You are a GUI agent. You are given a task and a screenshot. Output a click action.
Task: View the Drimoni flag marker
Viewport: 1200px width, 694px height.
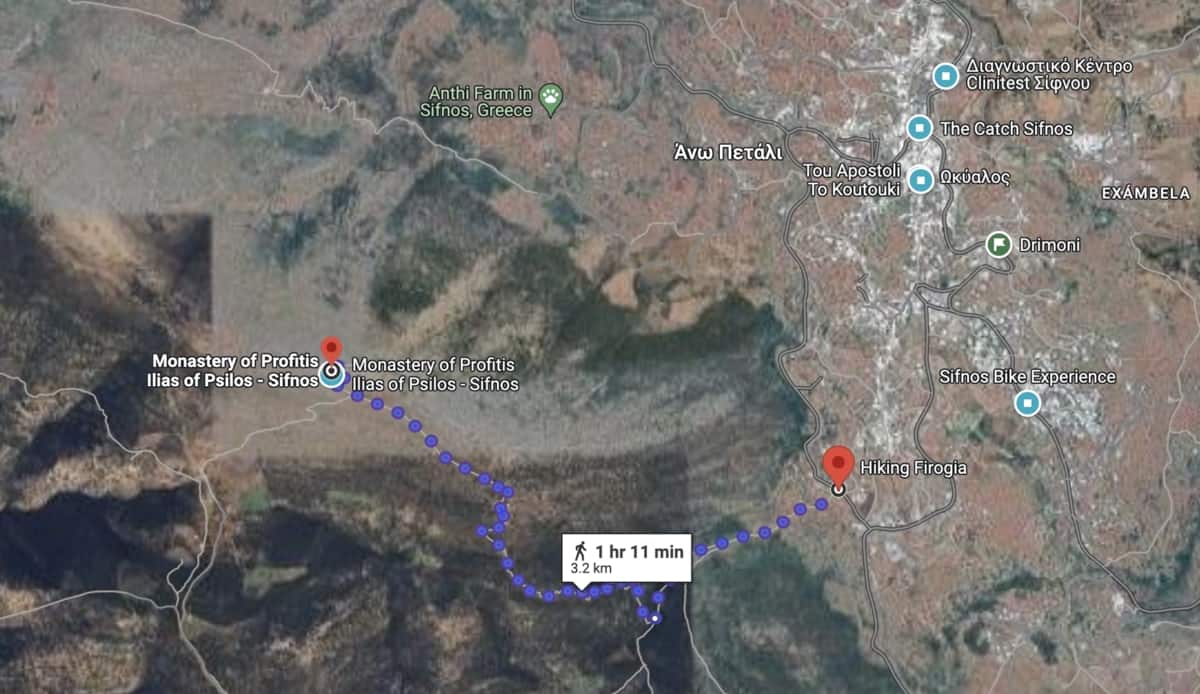998,244
